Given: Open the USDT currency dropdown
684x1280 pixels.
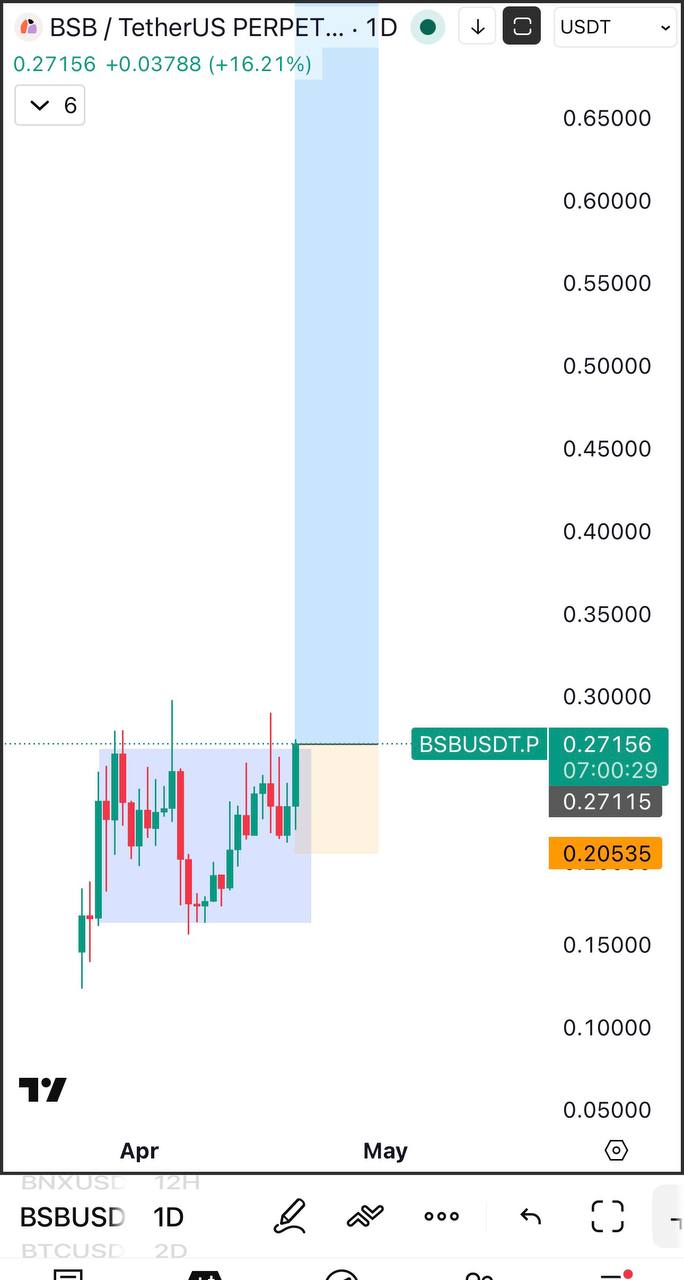Looking at the screenshot, I should 614,28.
